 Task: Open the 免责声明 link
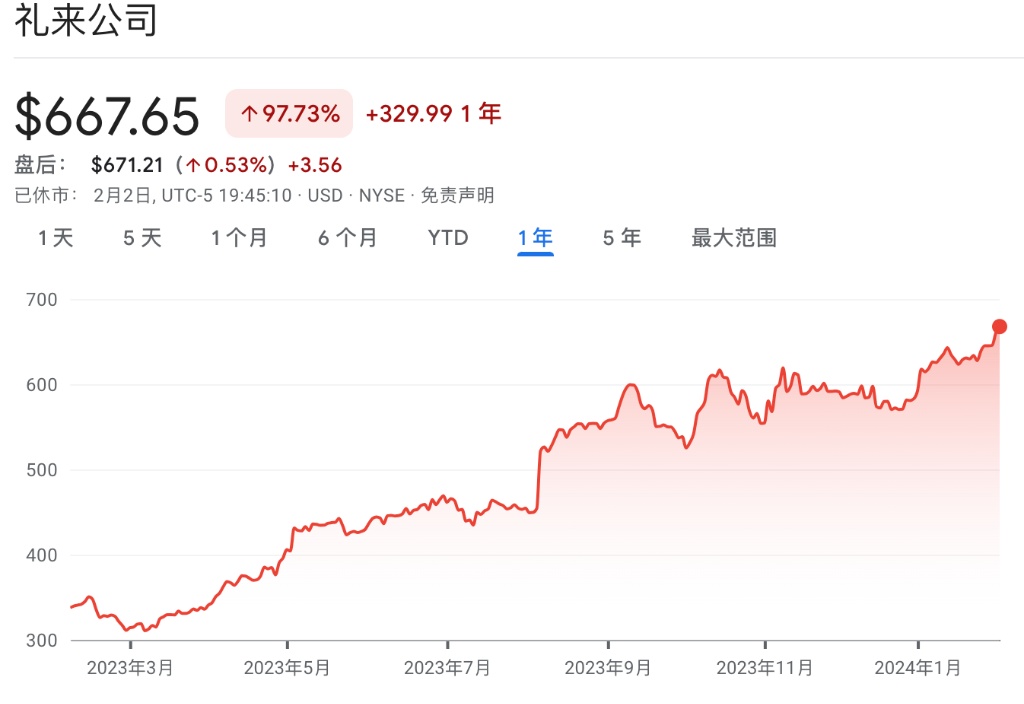[x=457, y=195]
